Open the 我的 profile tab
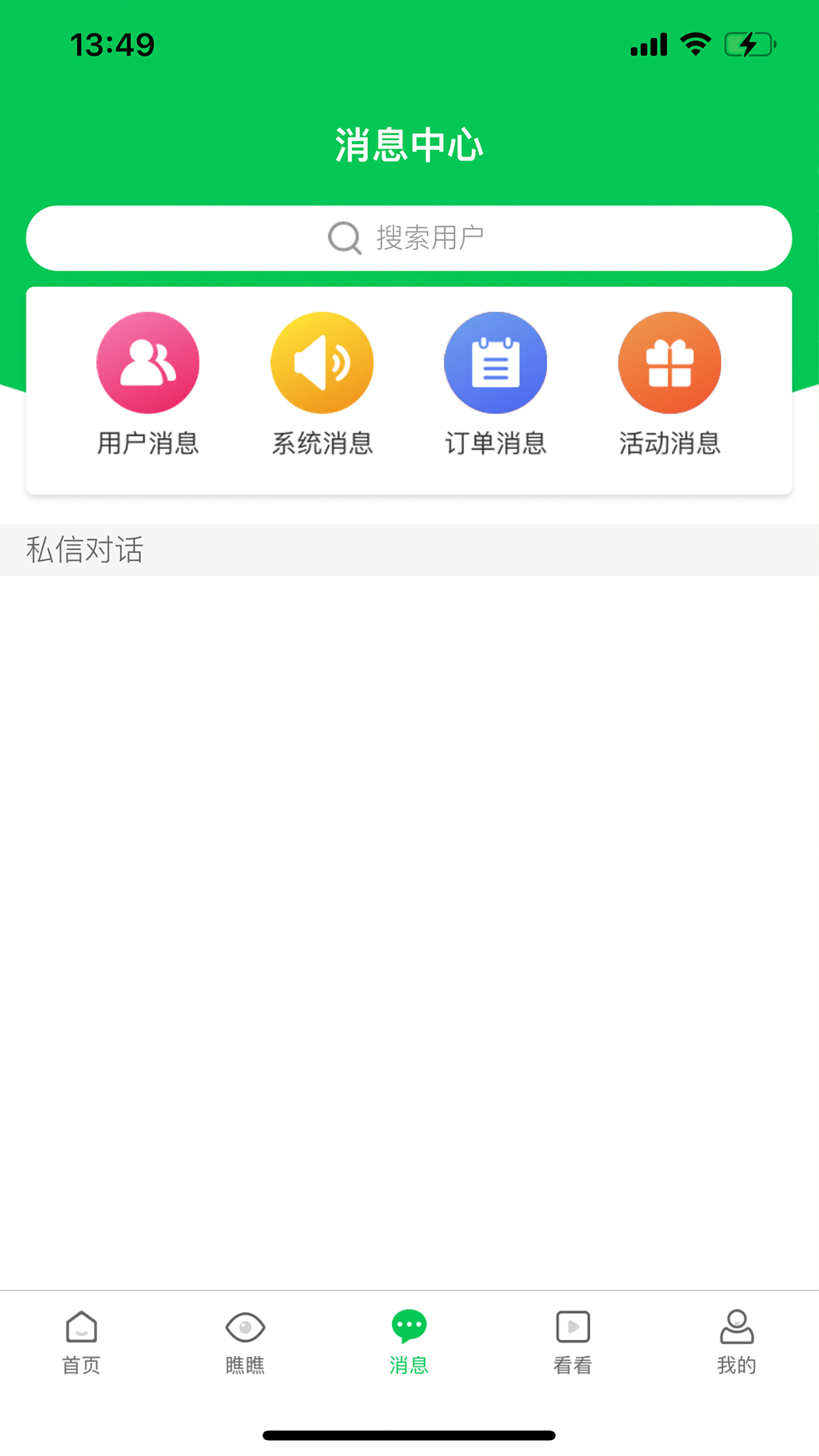Image resolution: width=819 pixels, height=1456 pixels. point(736,1342)
